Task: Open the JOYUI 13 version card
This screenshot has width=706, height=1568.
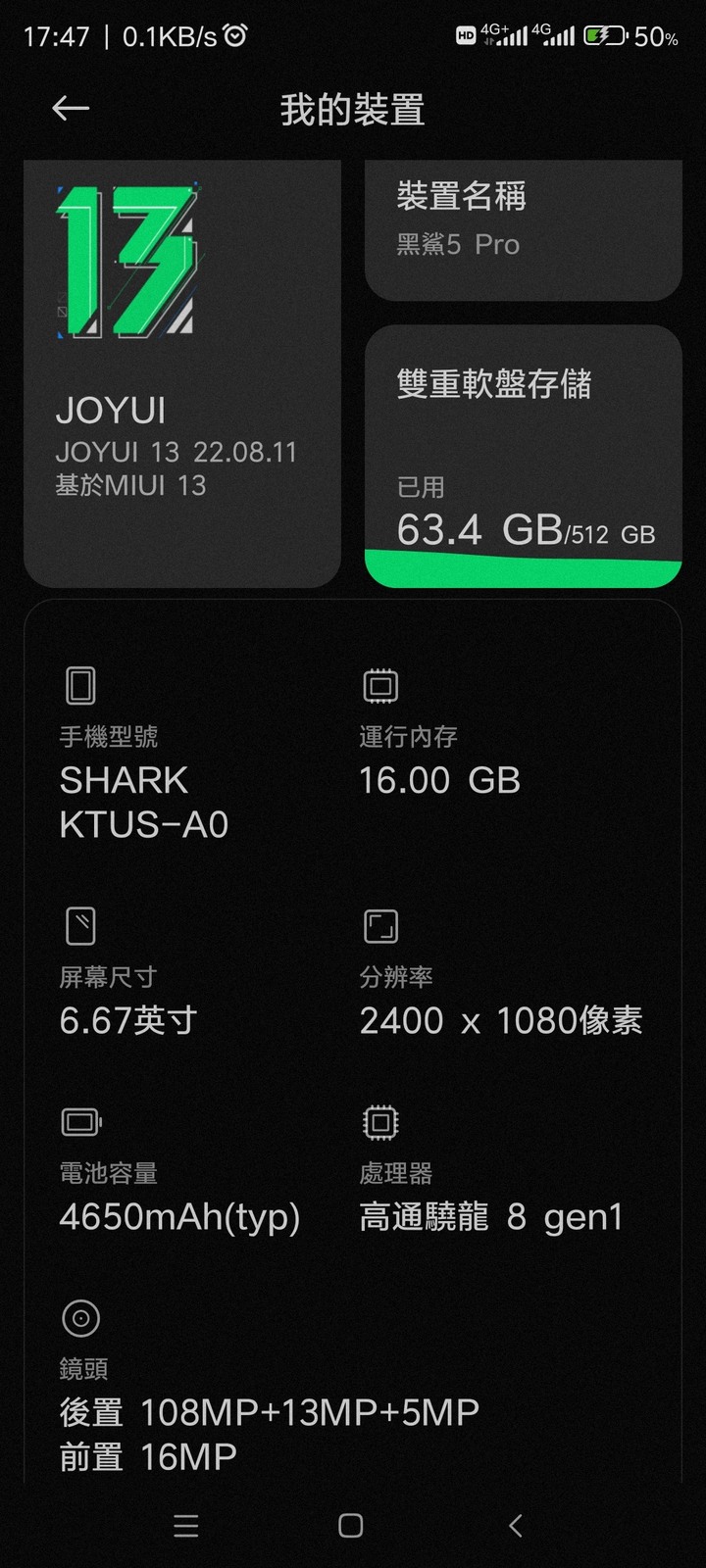Action: 182,374
